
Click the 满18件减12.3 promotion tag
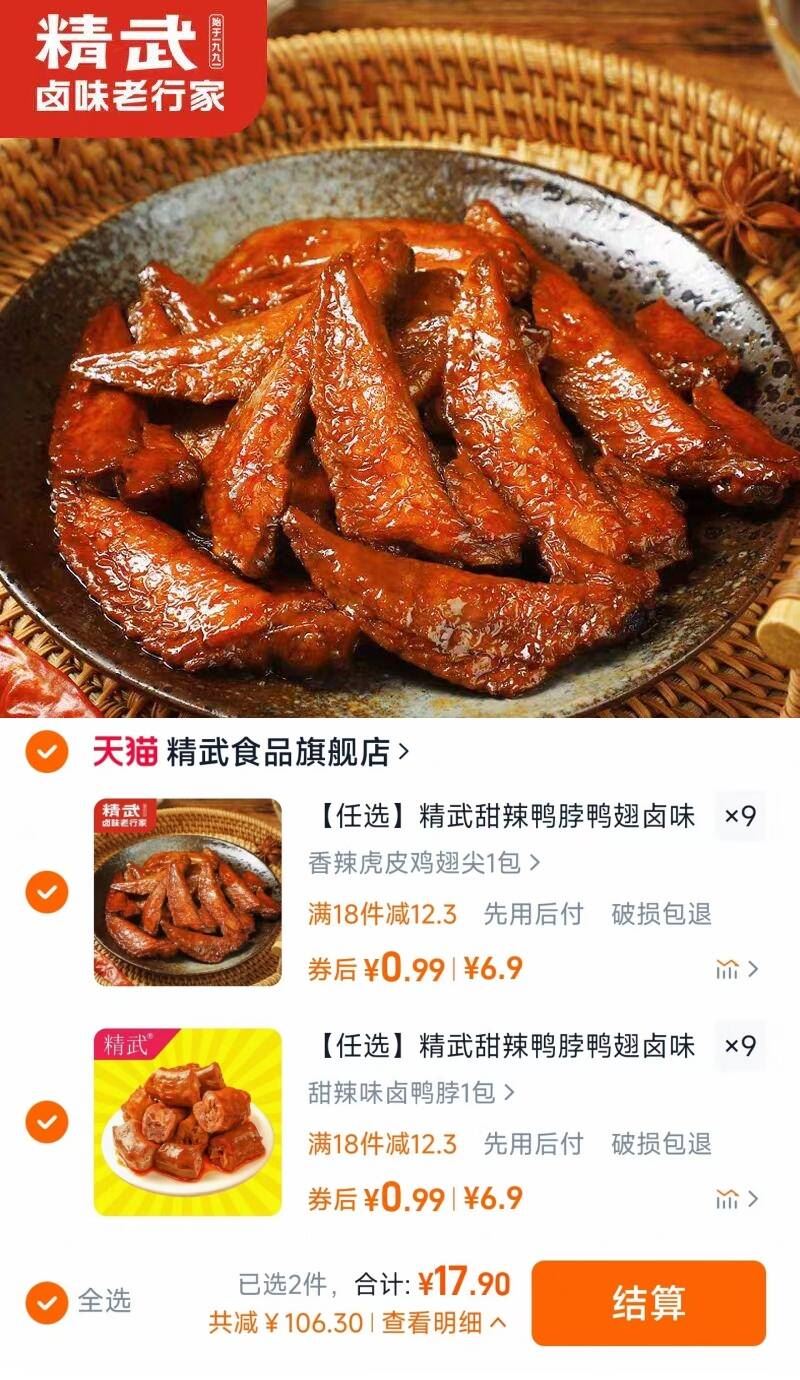pos(383,913)
